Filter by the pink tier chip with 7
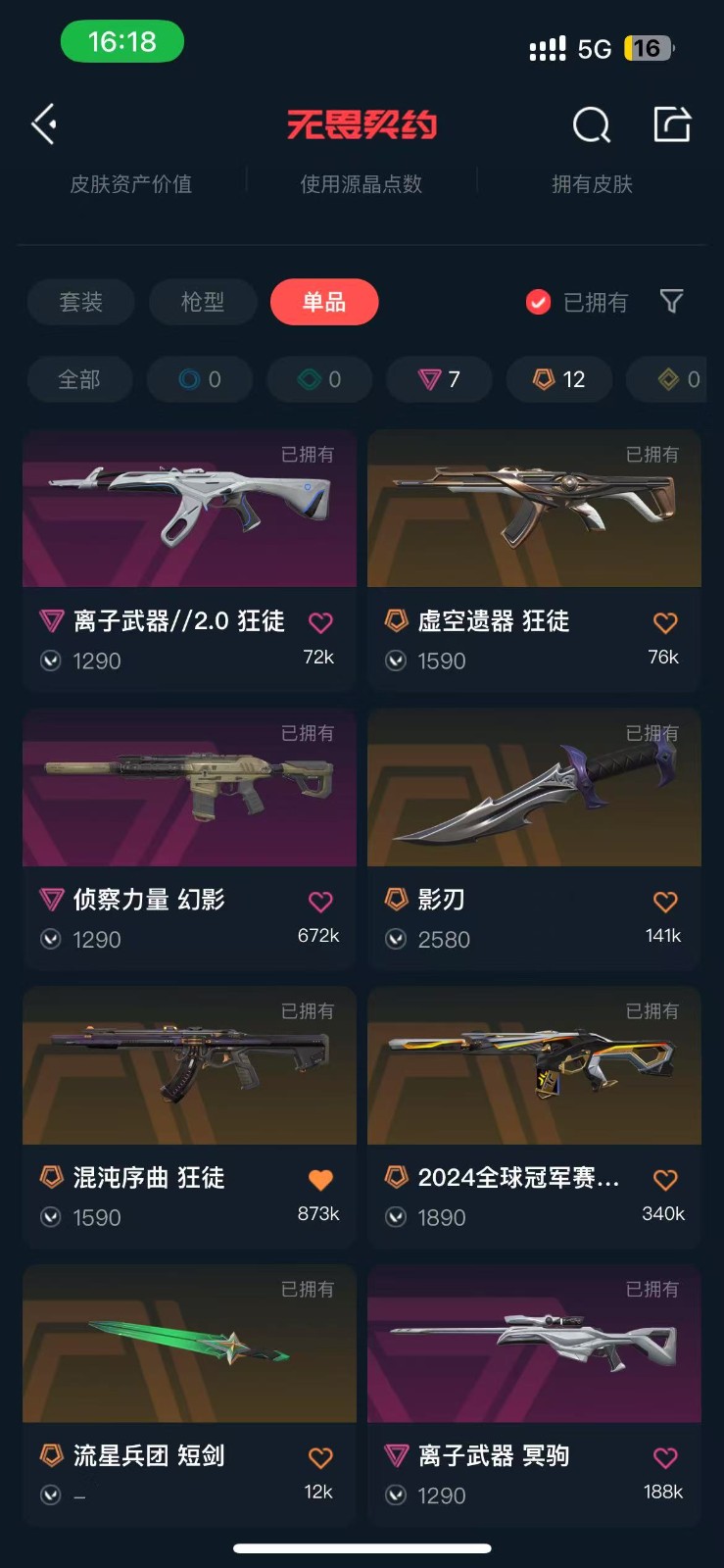Screen dimensions: 724x1568 (x=439, y=379)
